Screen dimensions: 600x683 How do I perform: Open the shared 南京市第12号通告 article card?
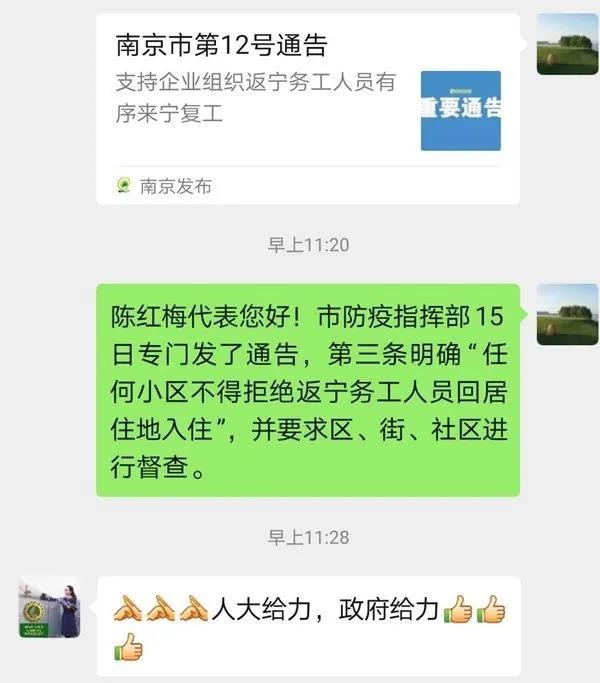point(308,108)
